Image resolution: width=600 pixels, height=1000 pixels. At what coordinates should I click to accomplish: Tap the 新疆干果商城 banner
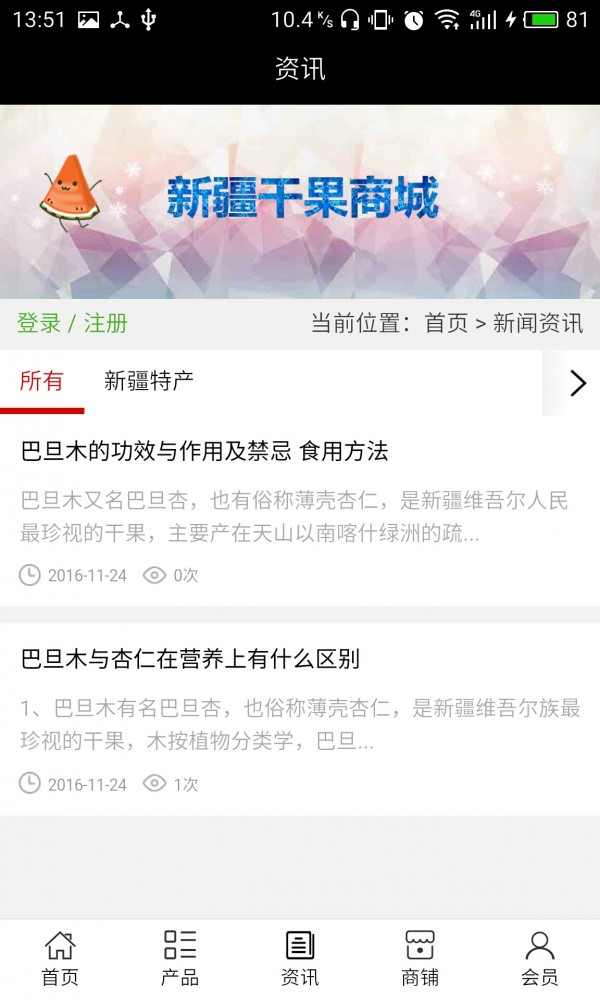pyautogui.click(x=300, y=200)
